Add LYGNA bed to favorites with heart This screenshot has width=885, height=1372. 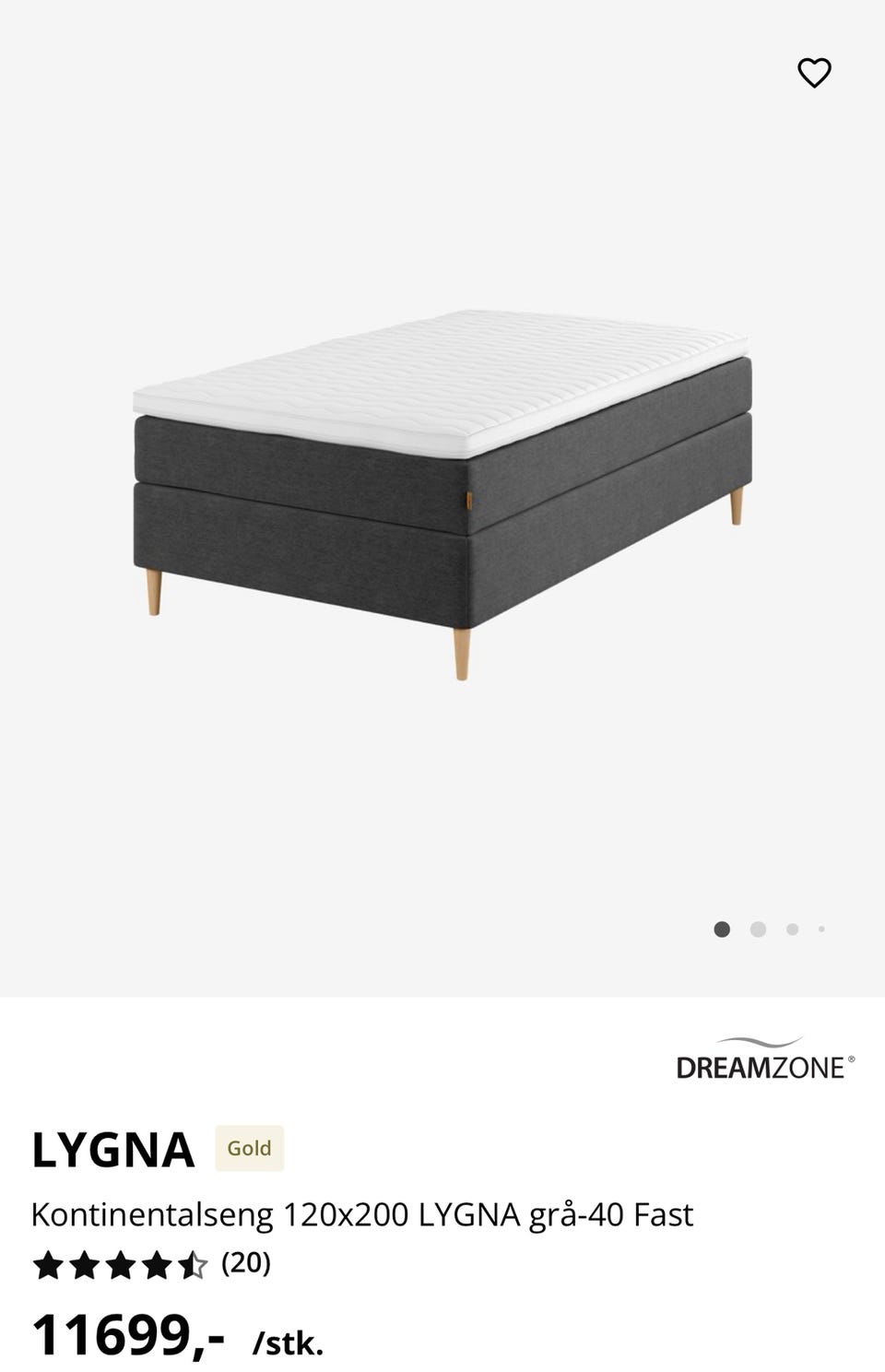814,73
